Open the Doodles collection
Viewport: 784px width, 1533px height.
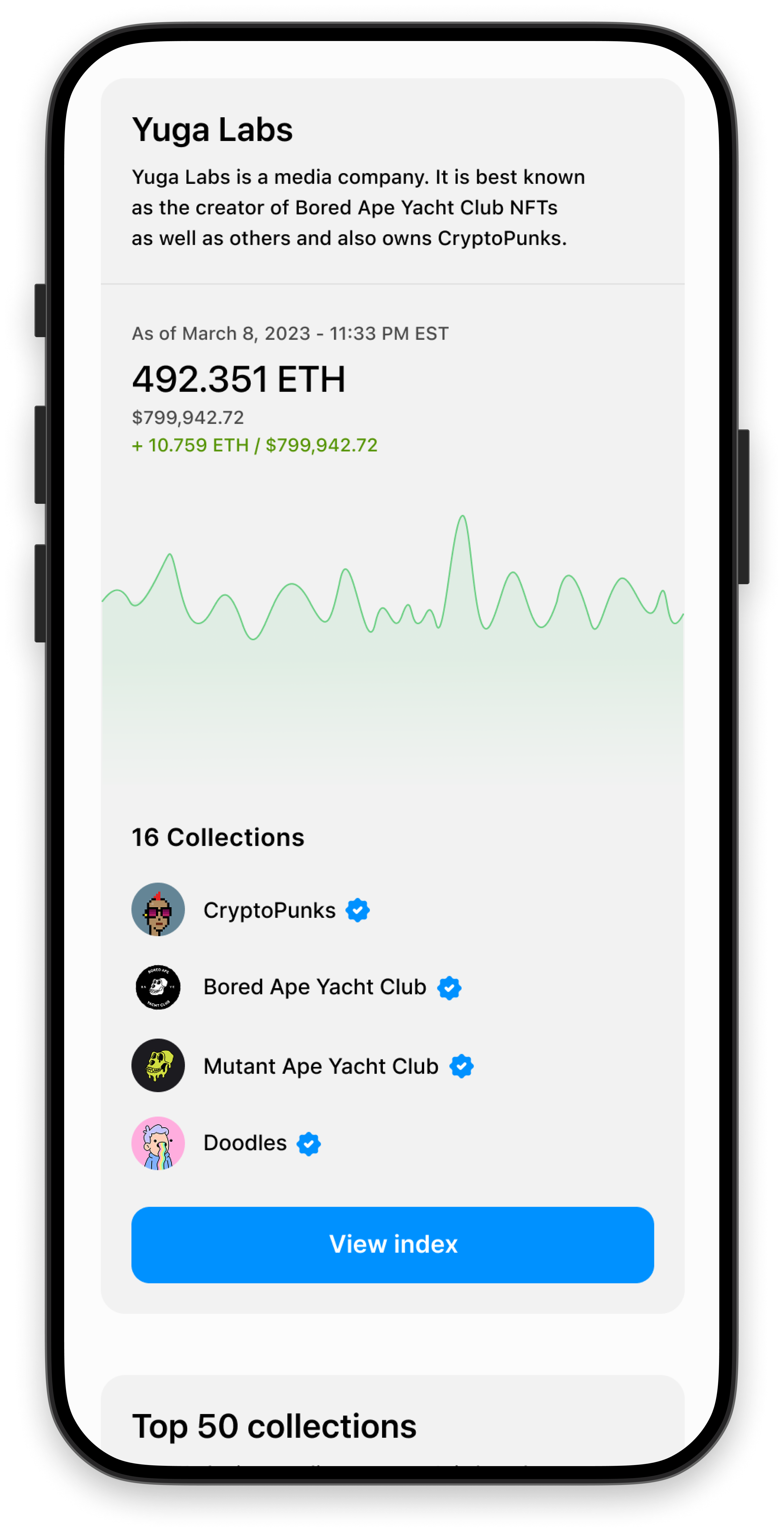245,1143
